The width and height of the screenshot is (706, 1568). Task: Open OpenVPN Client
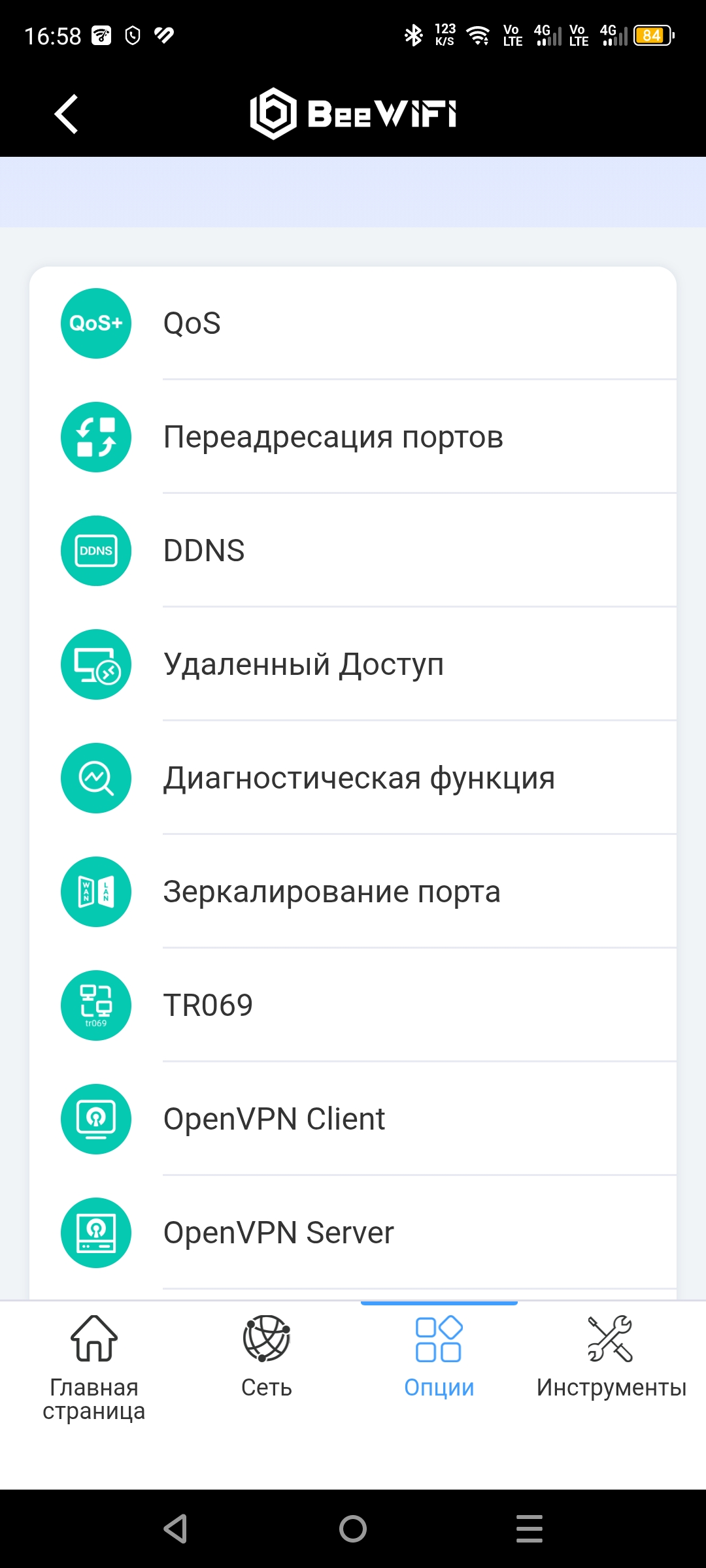tap(353, 1119)
